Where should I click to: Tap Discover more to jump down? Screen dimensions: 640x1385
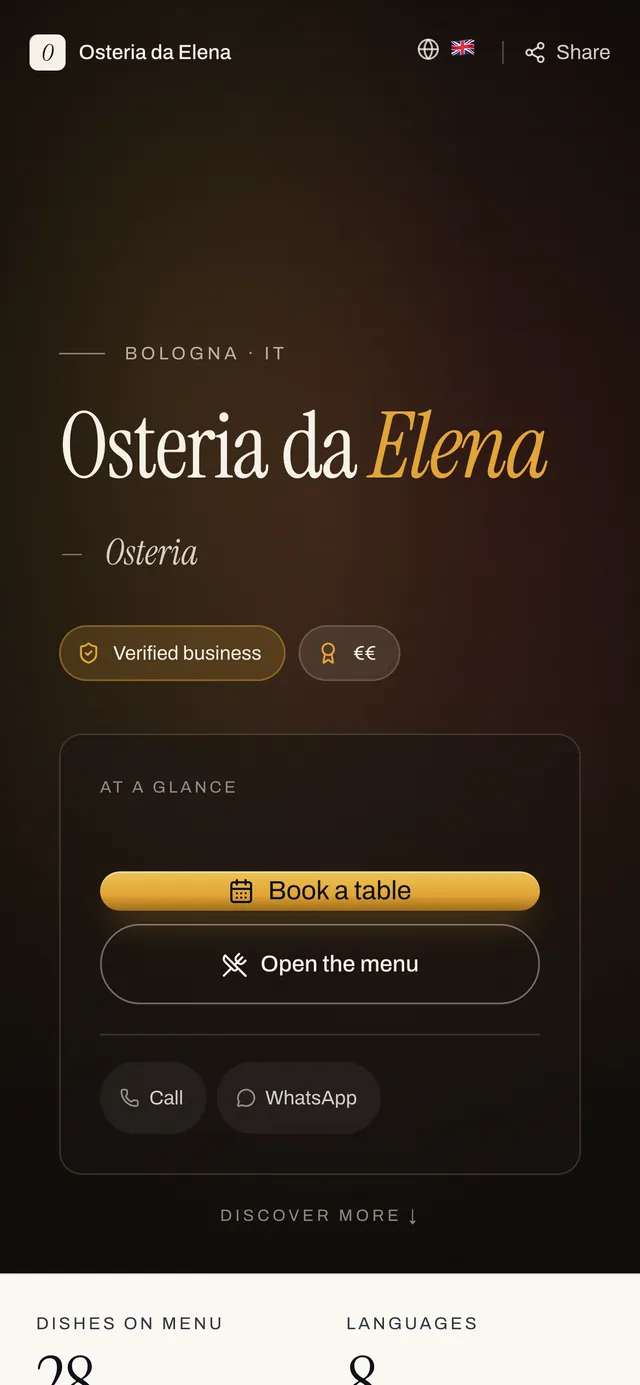point(319,1216)
